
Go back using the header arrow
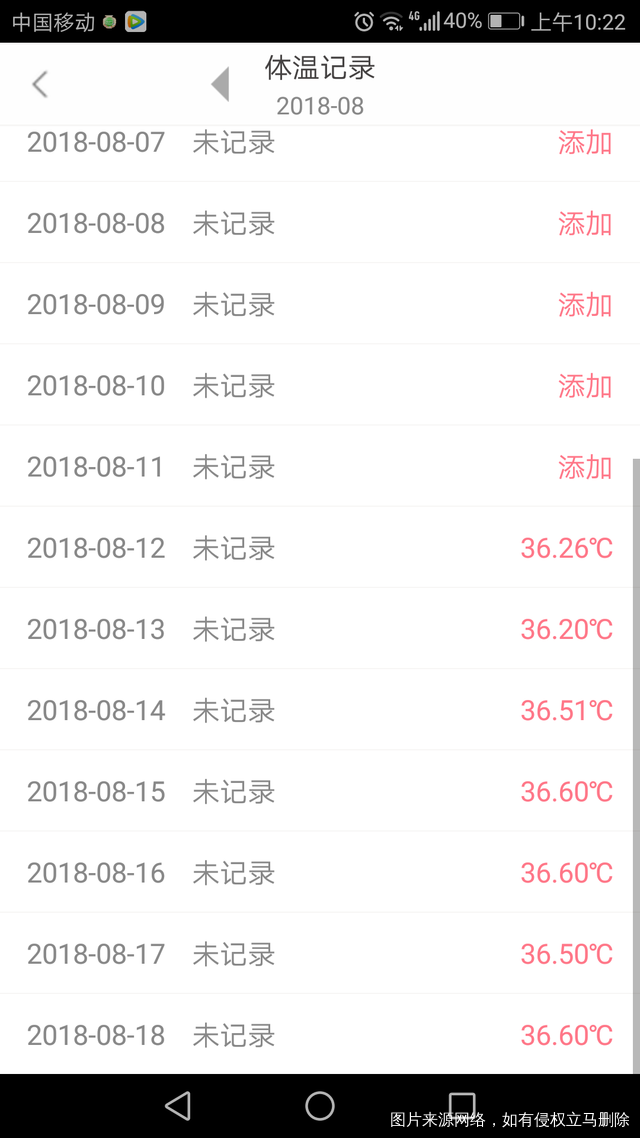40,84
